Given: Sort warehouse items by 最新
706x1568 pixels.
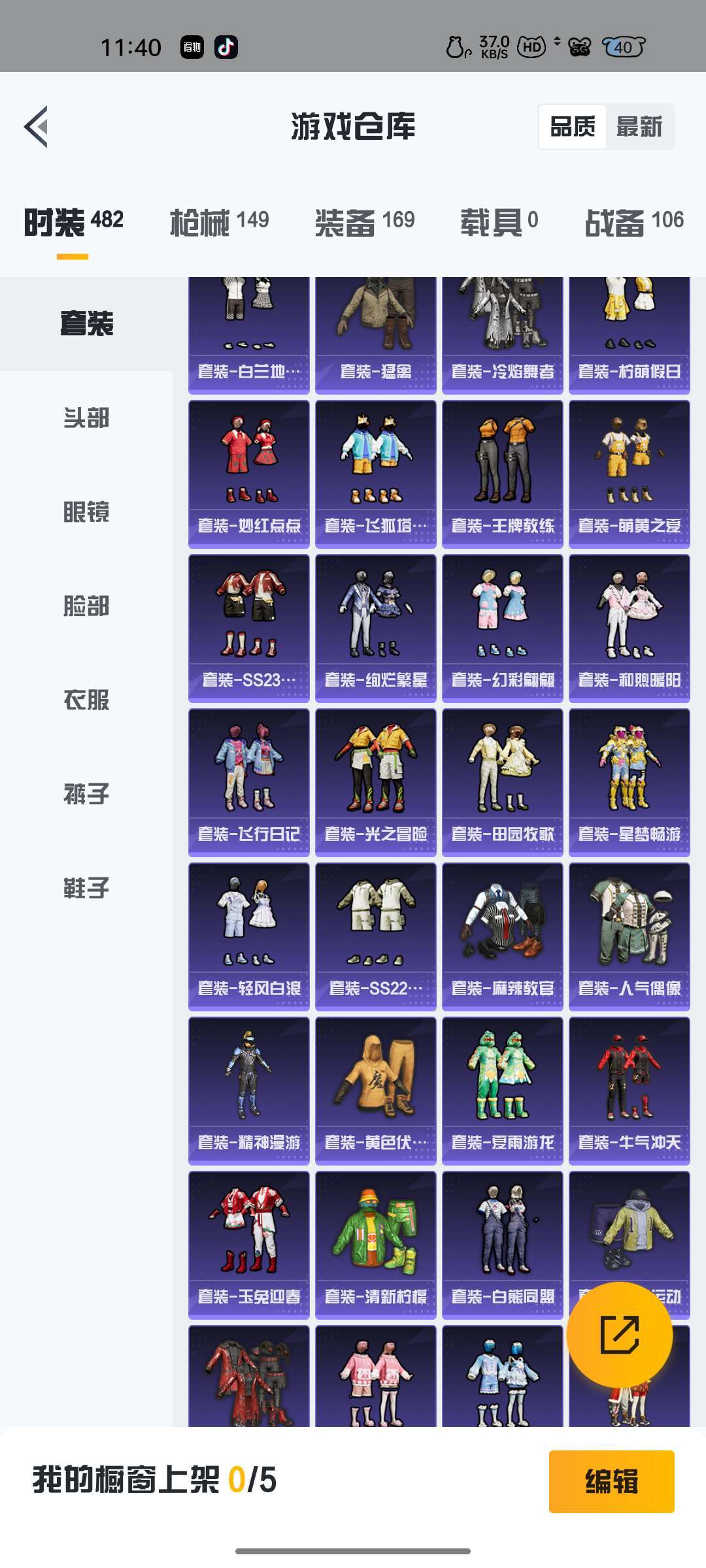Looking at the screenshot, I should (x=639, y=127).
